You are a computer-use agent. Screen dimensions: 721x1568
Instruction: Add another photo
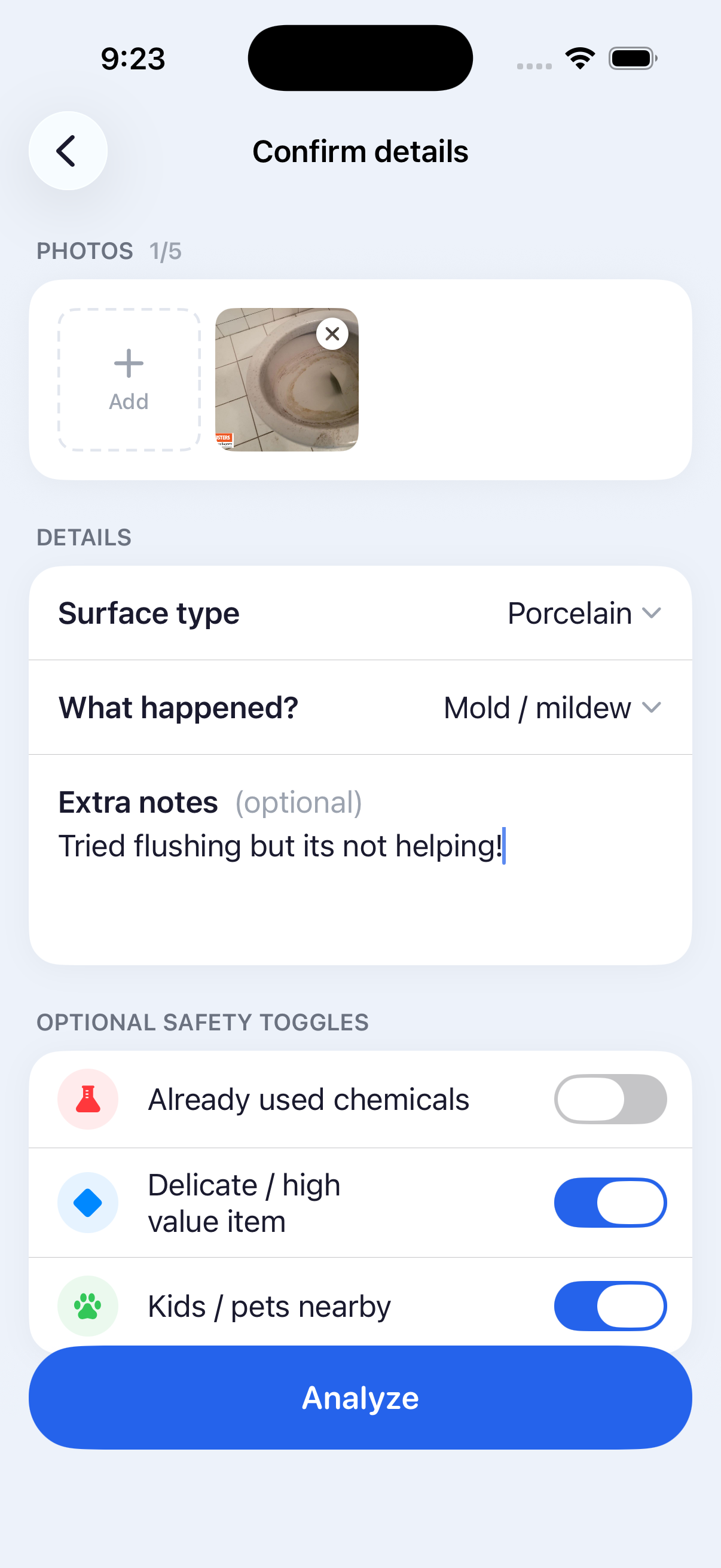pyautogui.click(x=129, y=380)
